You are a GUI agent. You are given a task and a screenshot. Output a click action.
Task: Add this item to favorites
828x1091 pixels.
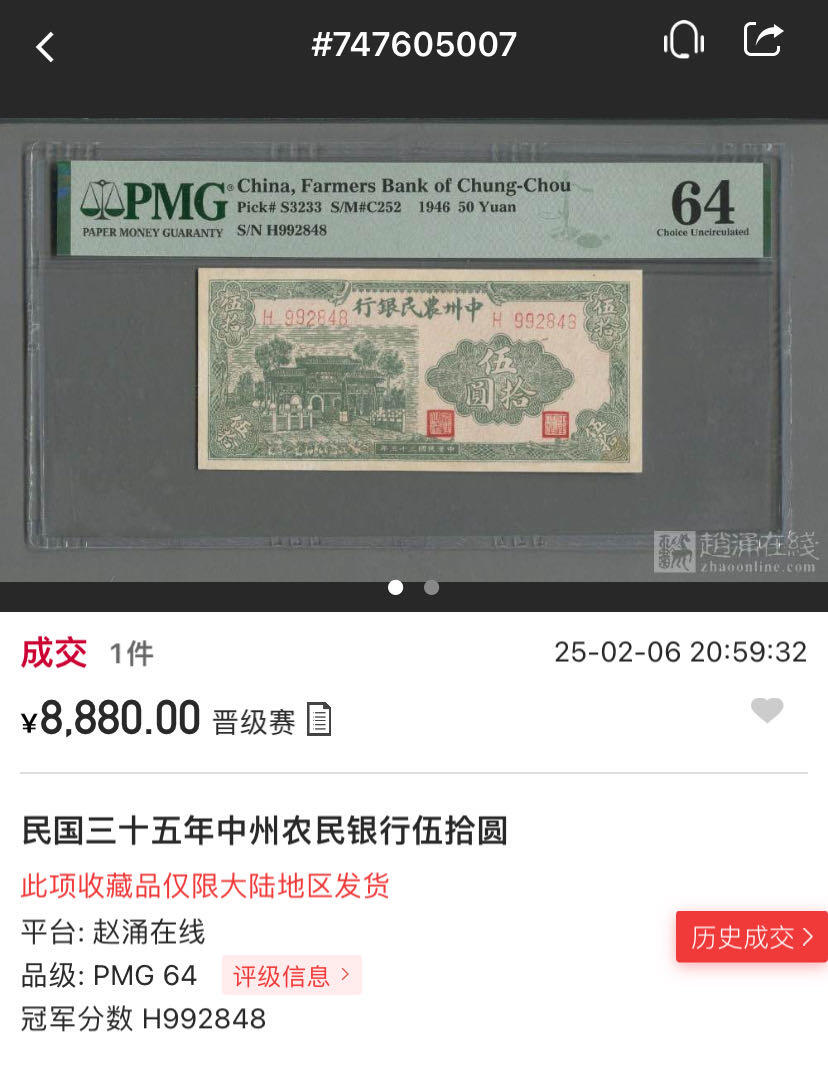(x=767, y=710)
